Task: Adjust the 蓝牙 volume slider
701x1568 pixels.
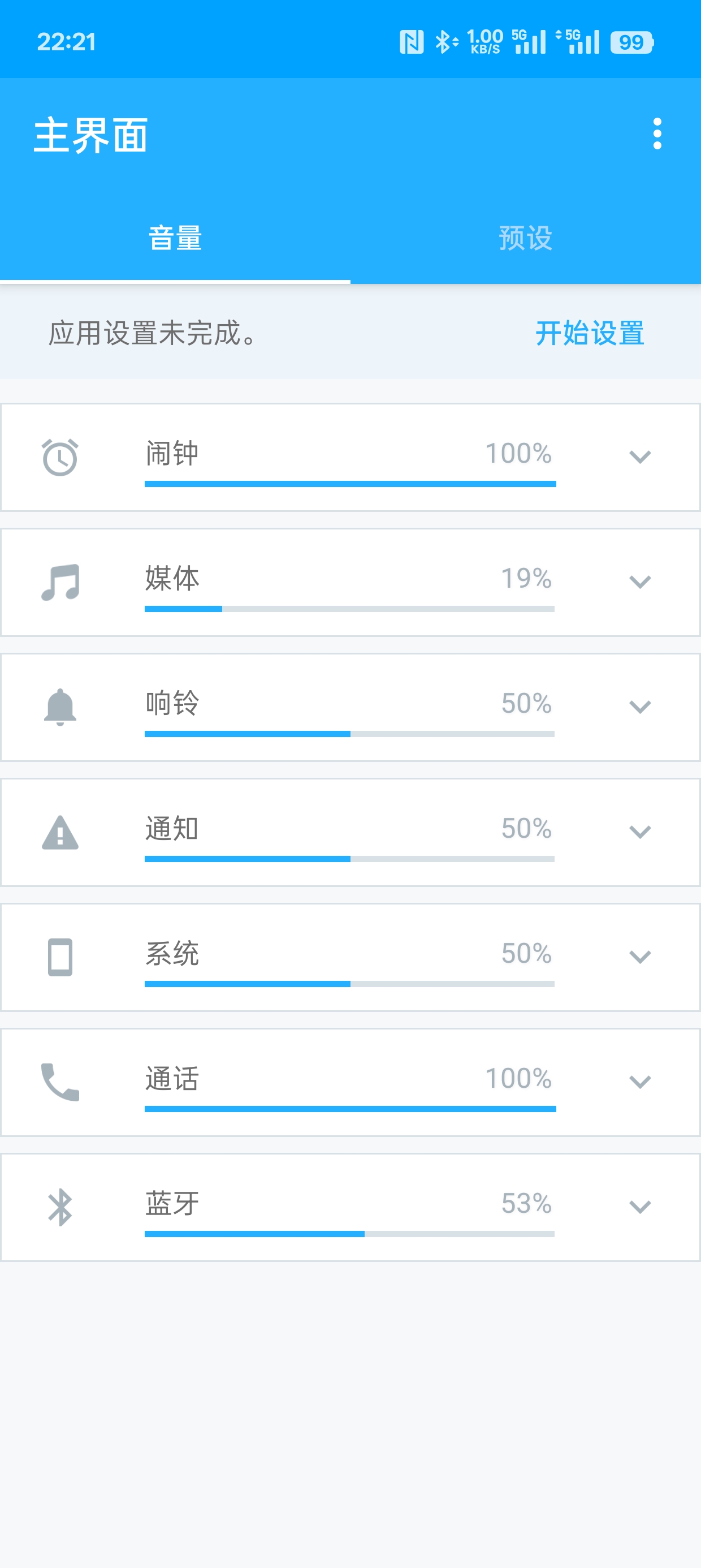Action: pos(349,1234)
